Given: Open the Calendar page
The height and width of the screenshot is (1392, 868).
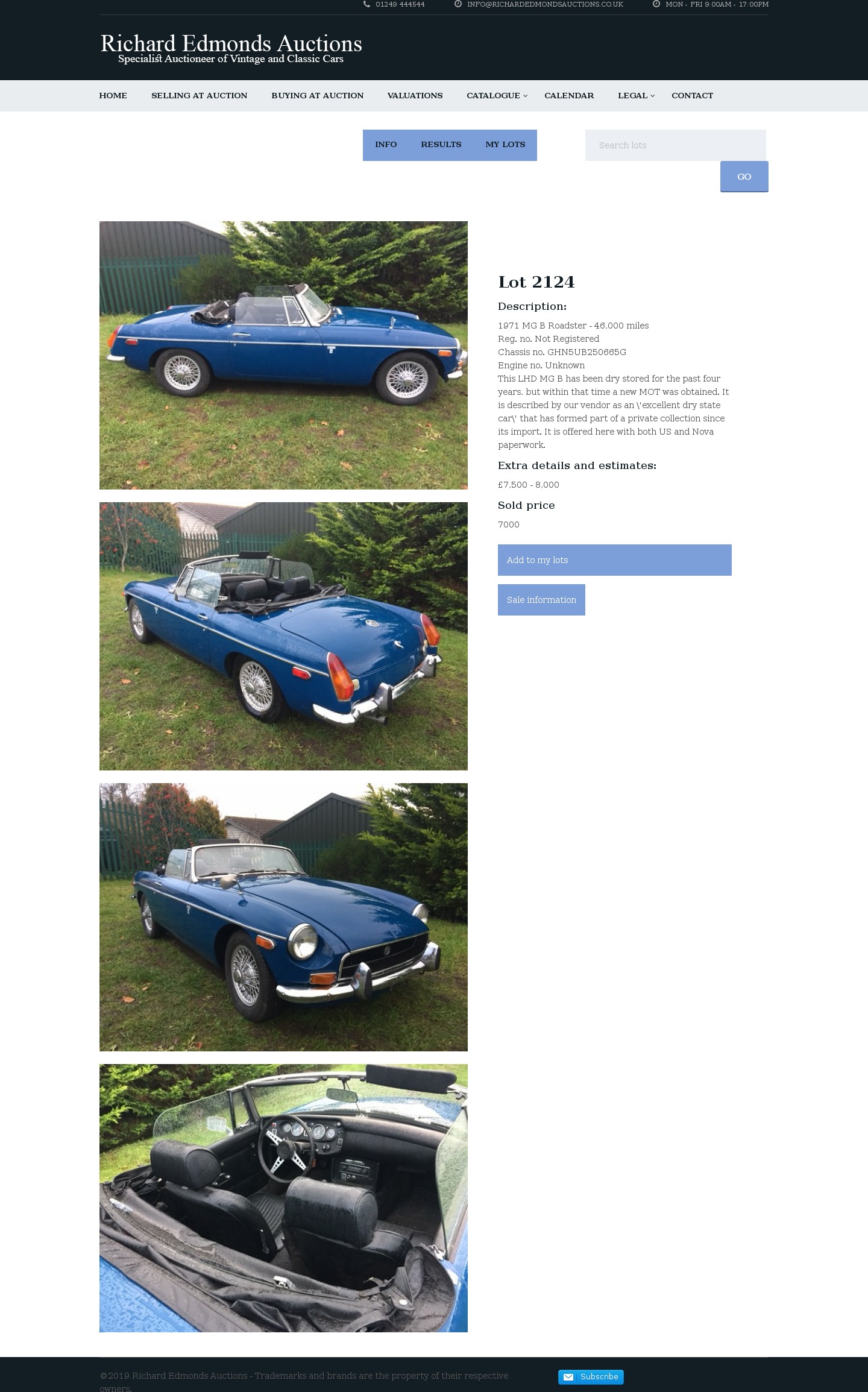Looking at the screenshot, I should click(568, 95).
